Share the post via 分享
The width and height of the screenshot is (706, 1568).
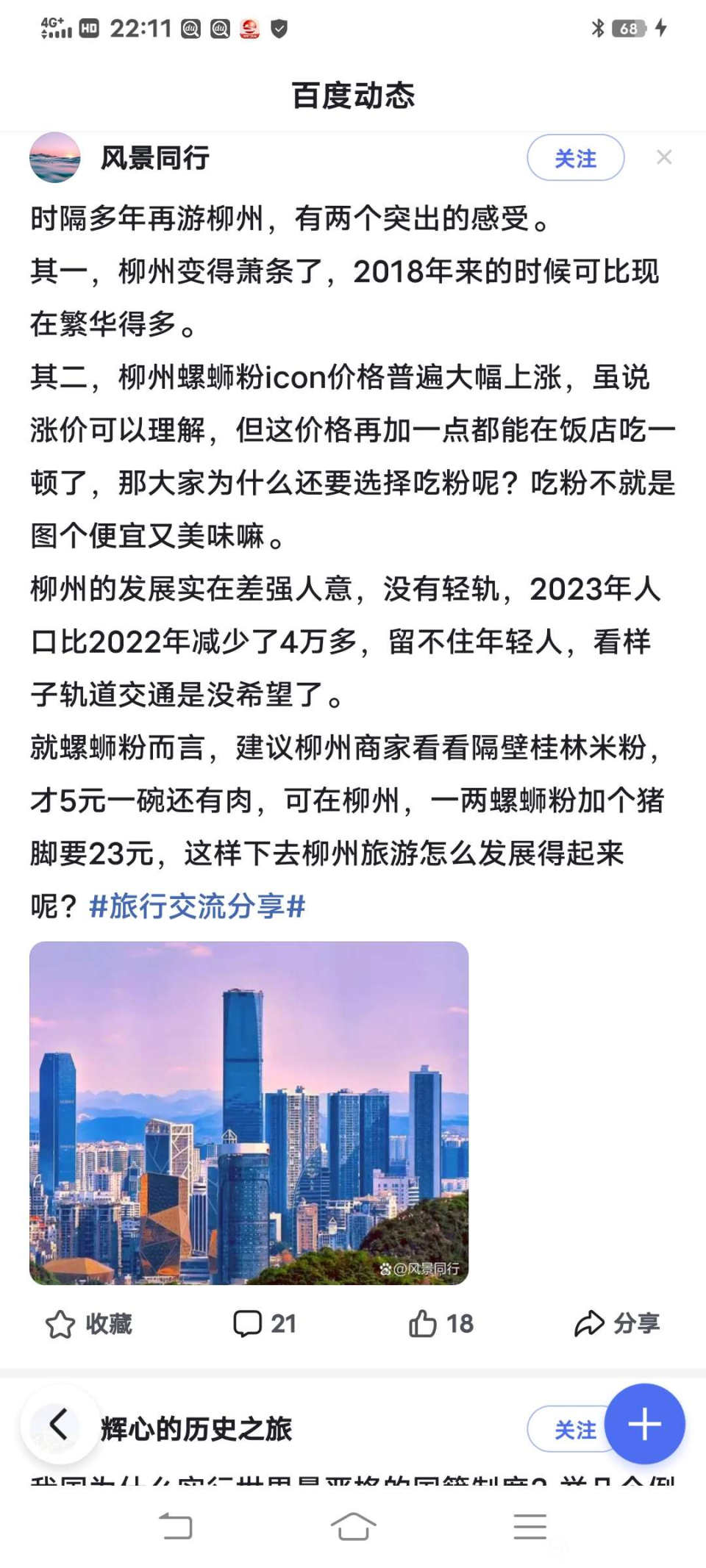[x=617, y=1324]
